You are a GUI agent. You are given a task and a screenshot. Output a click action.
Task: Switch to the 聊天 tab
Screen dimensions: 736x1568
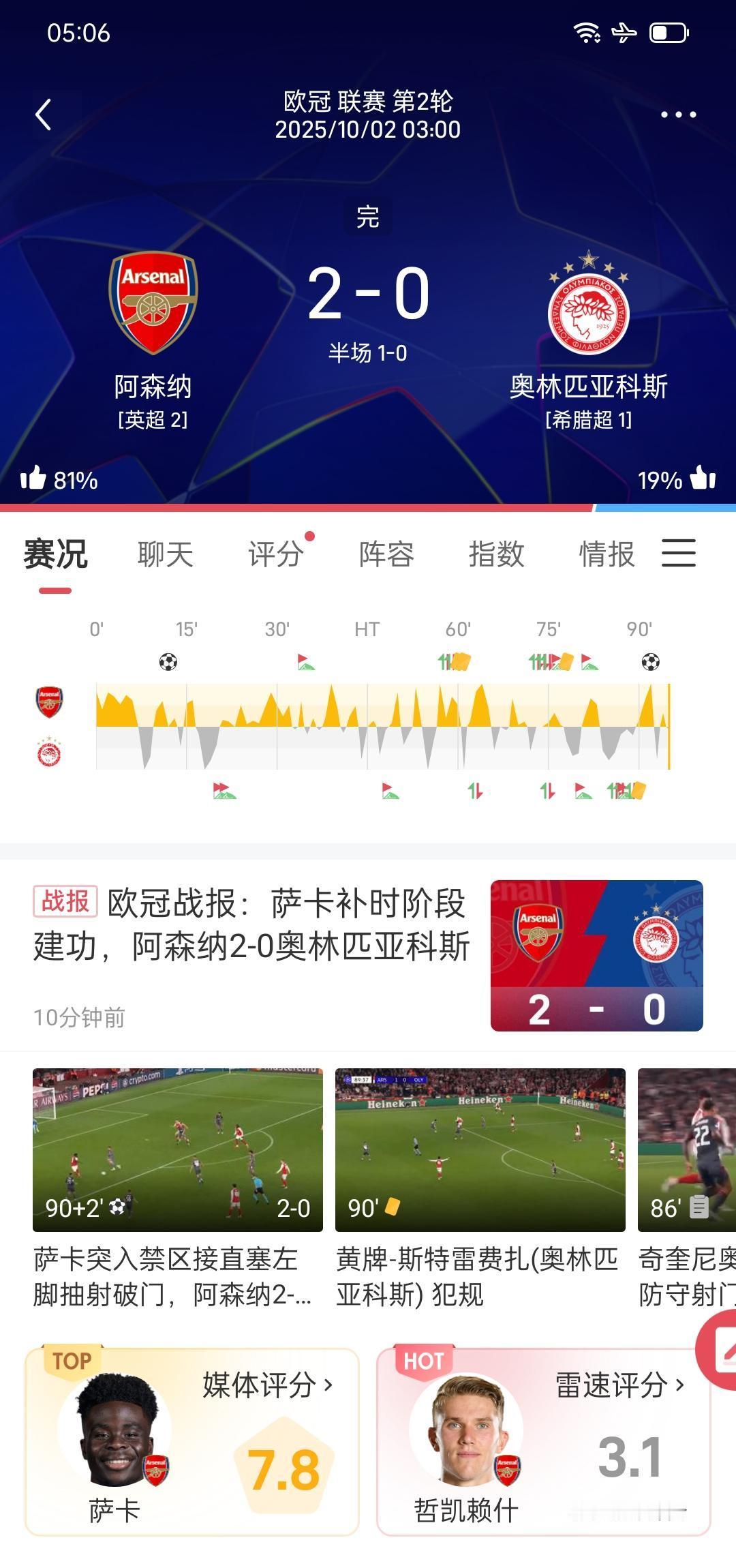pos(166,554)
